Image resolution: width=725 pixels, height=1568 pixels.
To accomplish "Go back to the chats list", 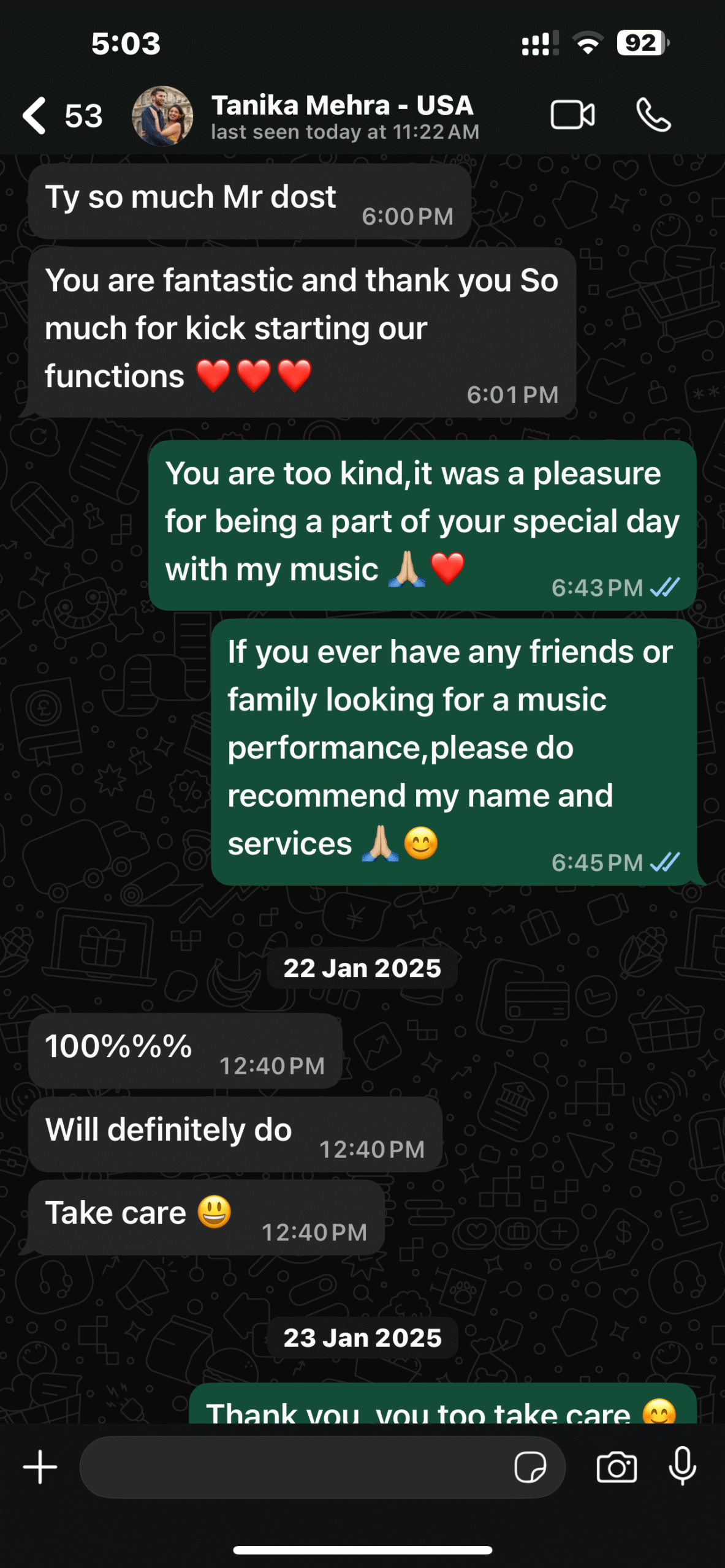I will click(36, 115).
